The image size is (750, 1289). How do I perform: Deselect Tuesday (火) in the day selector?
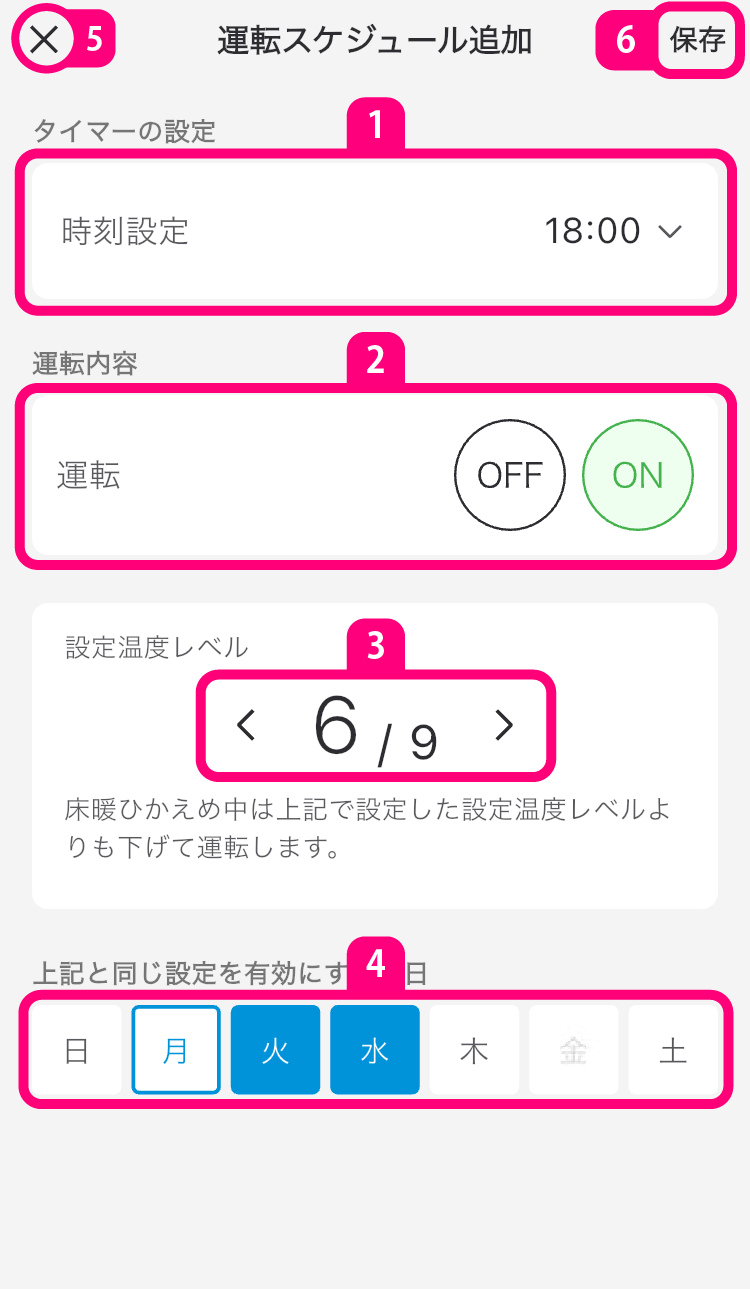point(275,1051)
